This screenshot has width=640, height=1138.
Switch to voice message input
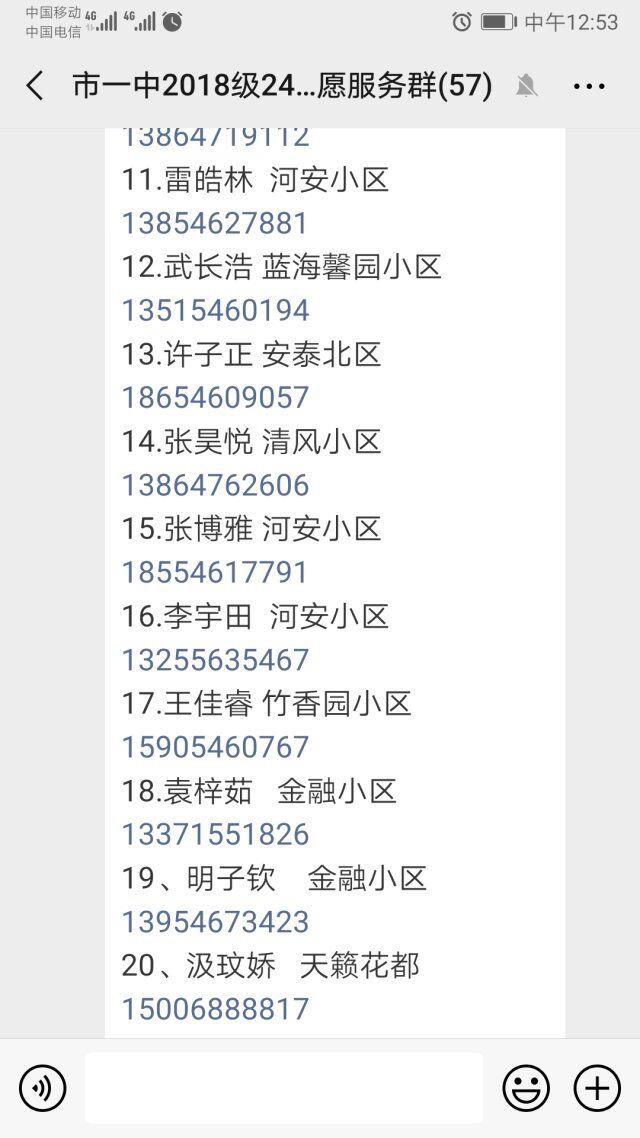pyautogui.click(x=43, y=1088)
